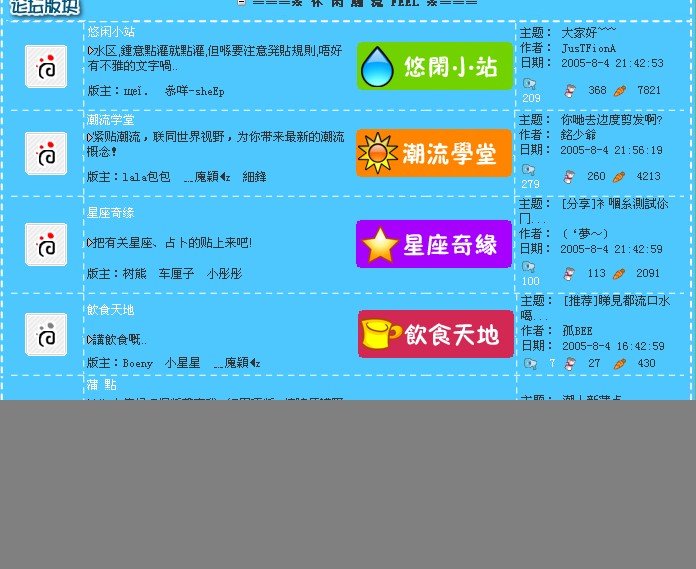
Task: Collapse the 休閑離境 FEEL section toggle
Action: [x=242, y=3]
